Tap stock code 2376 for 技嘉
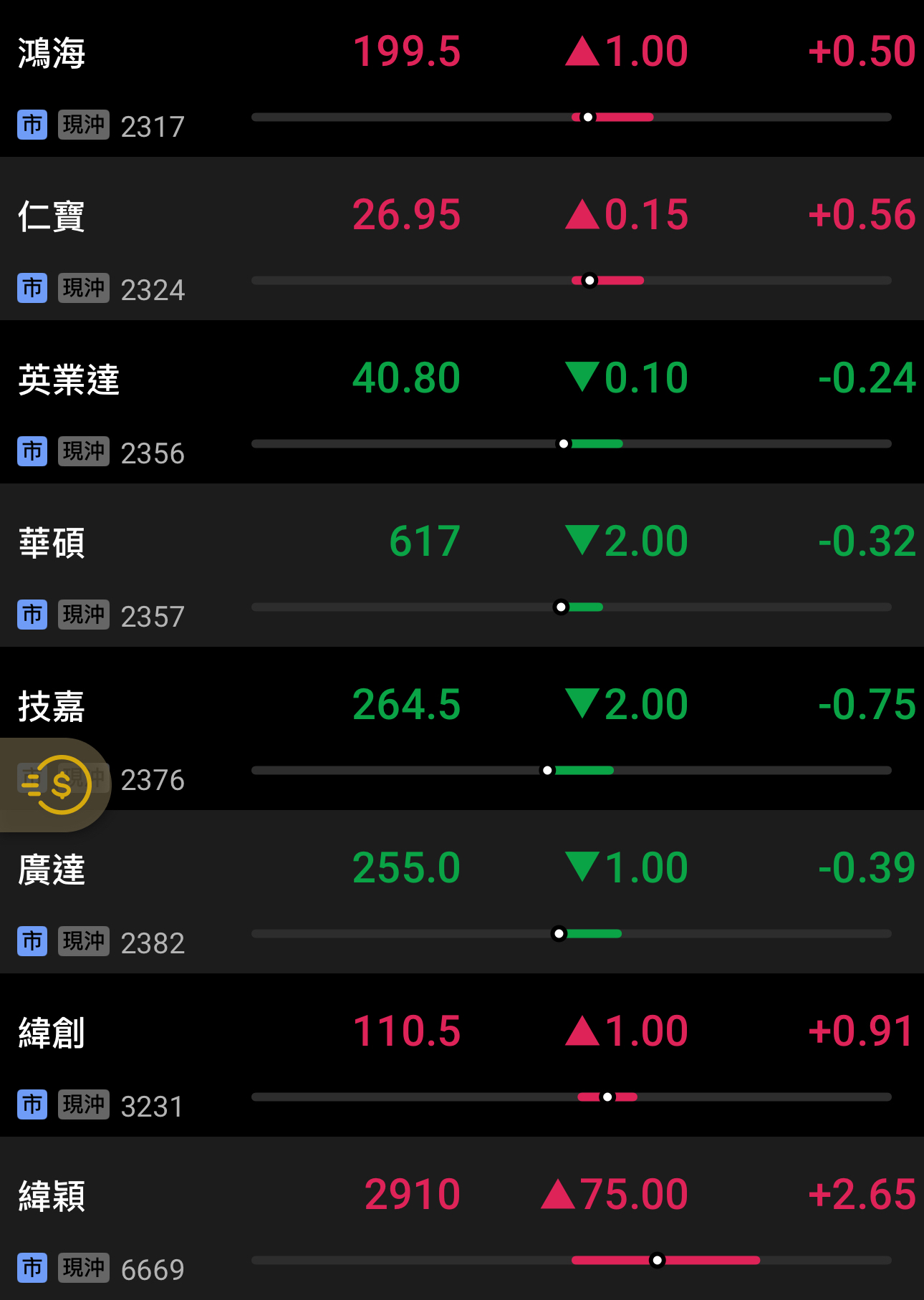 pos(152,780)
